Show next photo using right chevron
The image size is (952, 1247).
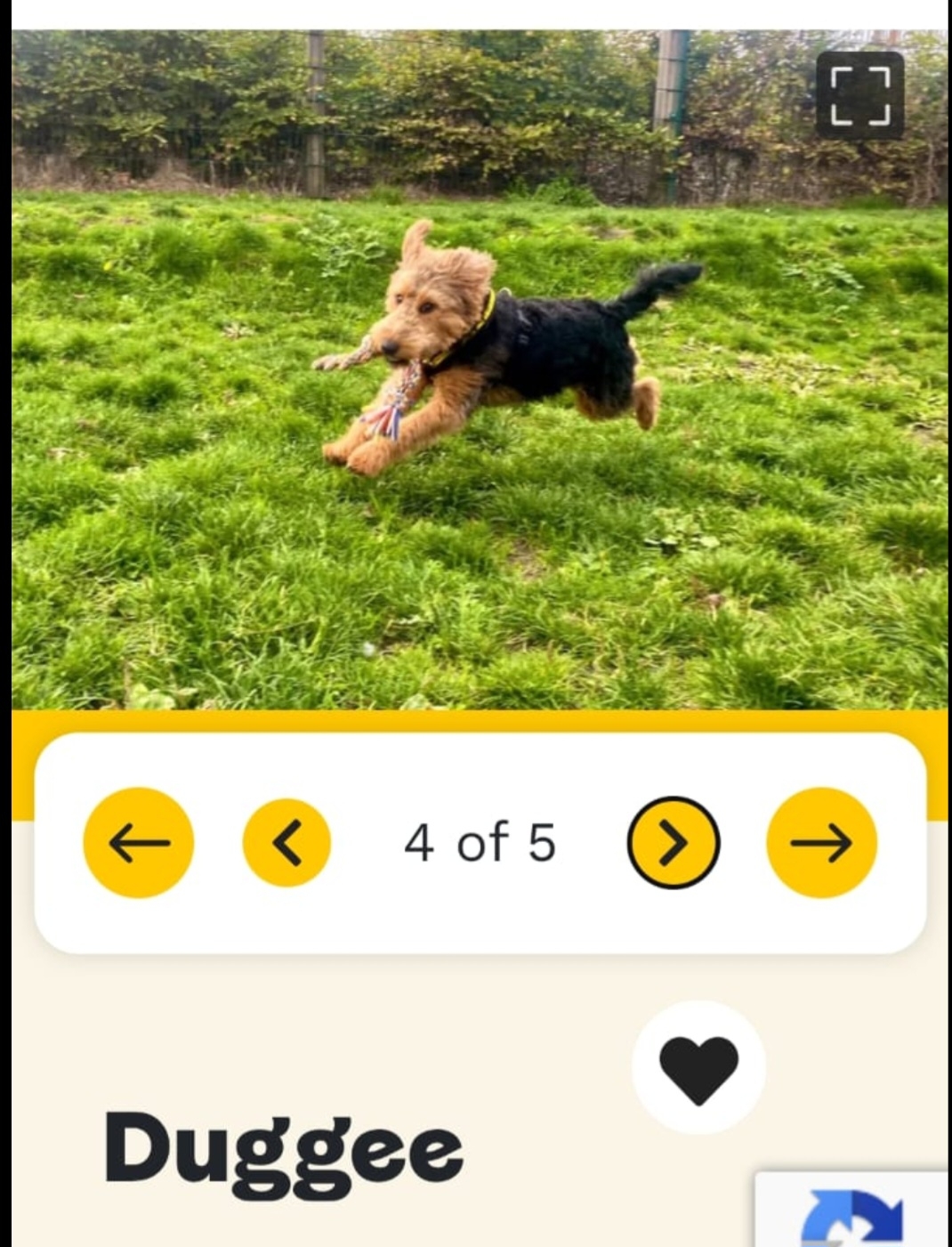click(x=674, y=842)
